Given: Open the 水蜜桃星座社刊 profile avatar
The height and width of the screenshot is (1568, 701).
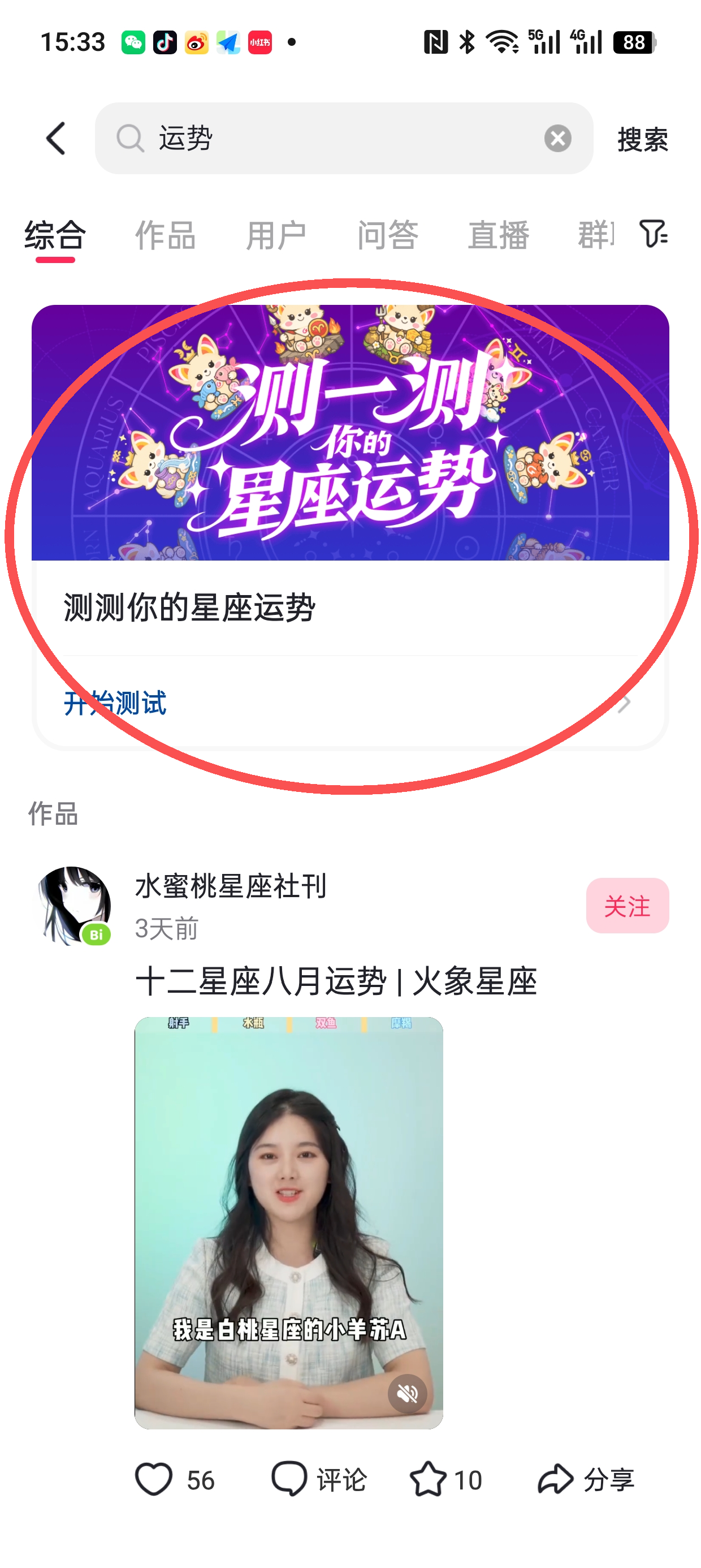Looking at the screenshot, I should click(73, 906).
